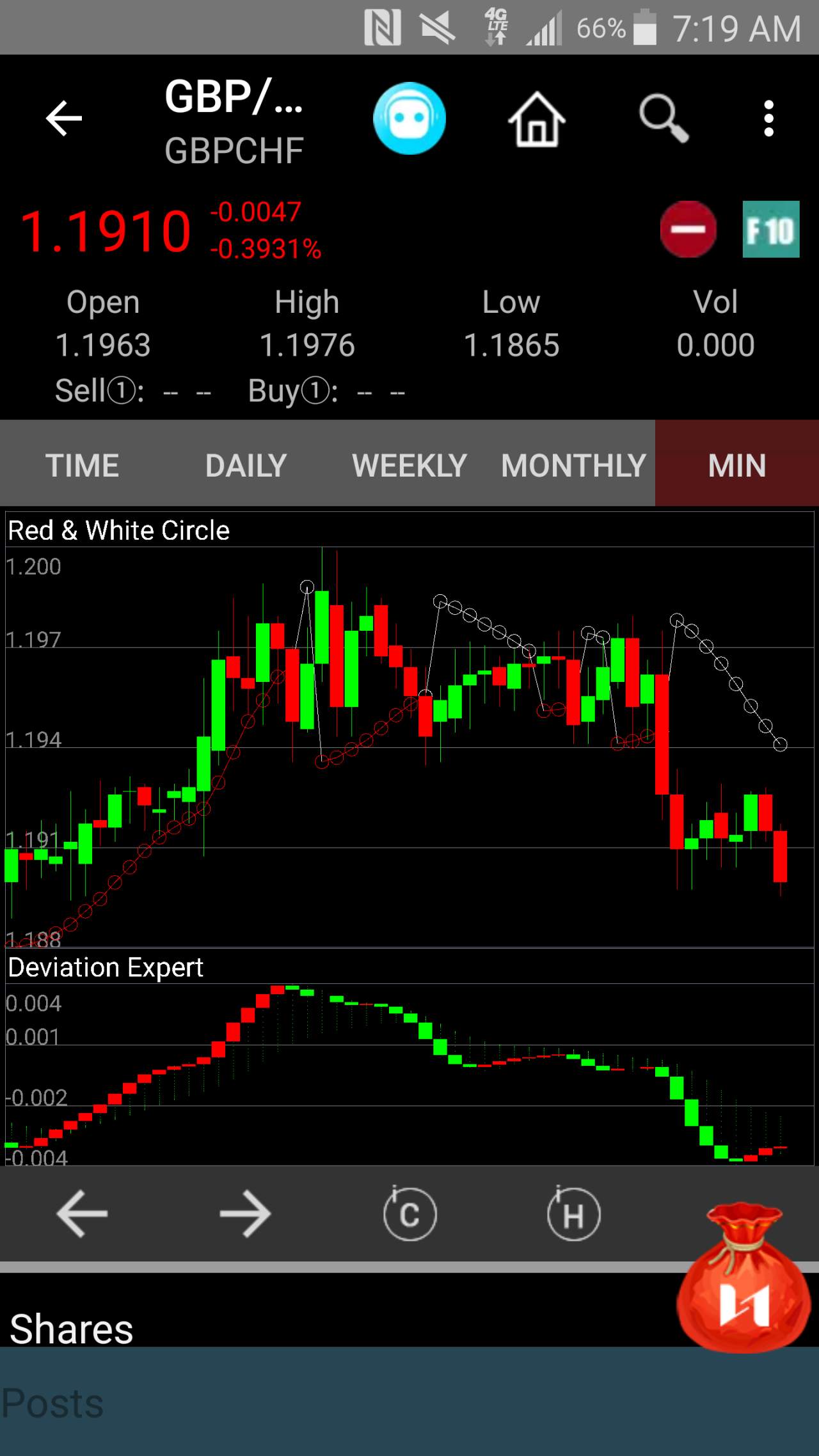Switch to the WEEKLY chart tab
The width and height of the screenshot is (819, 1456).
[x=409, y=465]
